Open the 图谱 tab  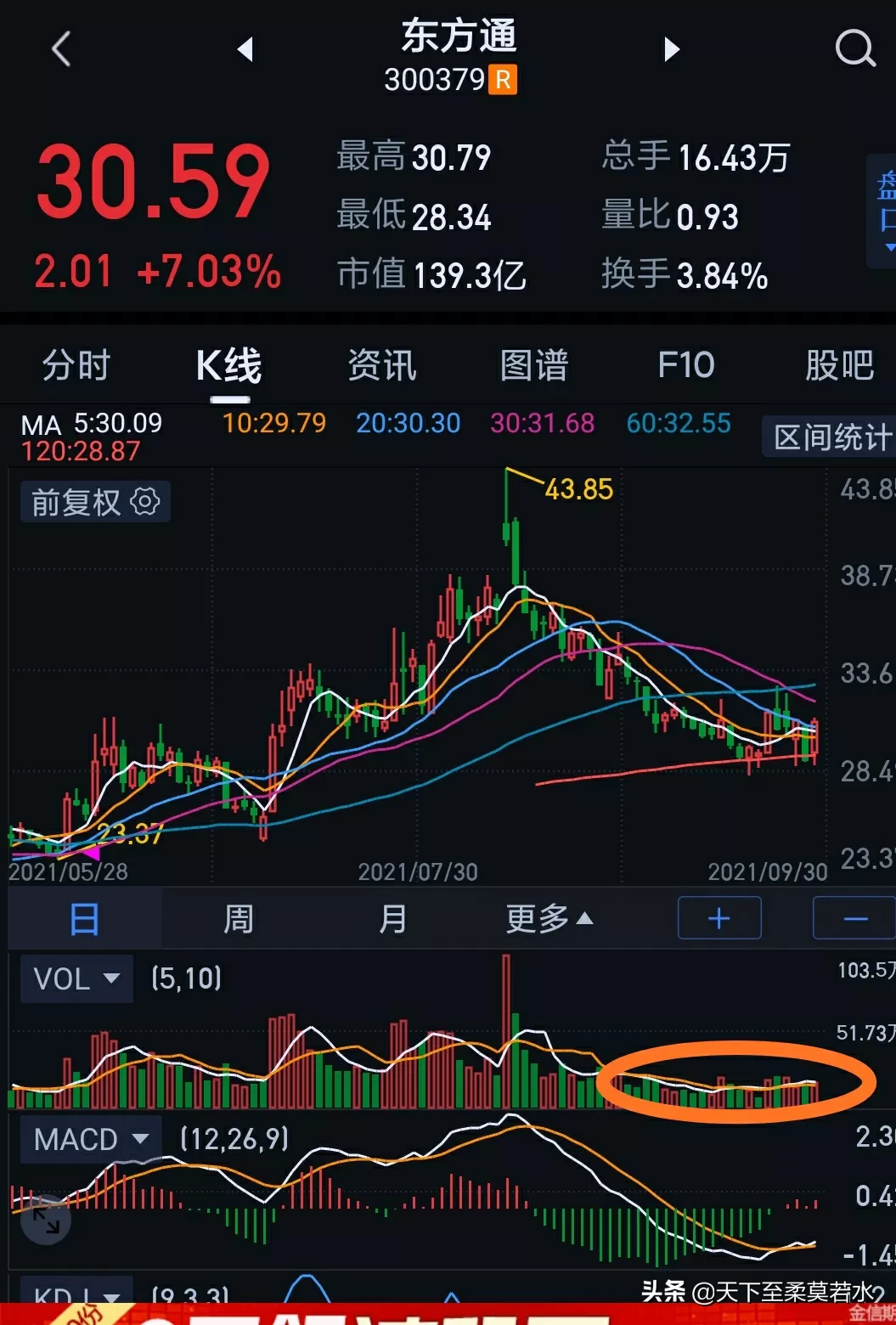(x=533, y=365)
